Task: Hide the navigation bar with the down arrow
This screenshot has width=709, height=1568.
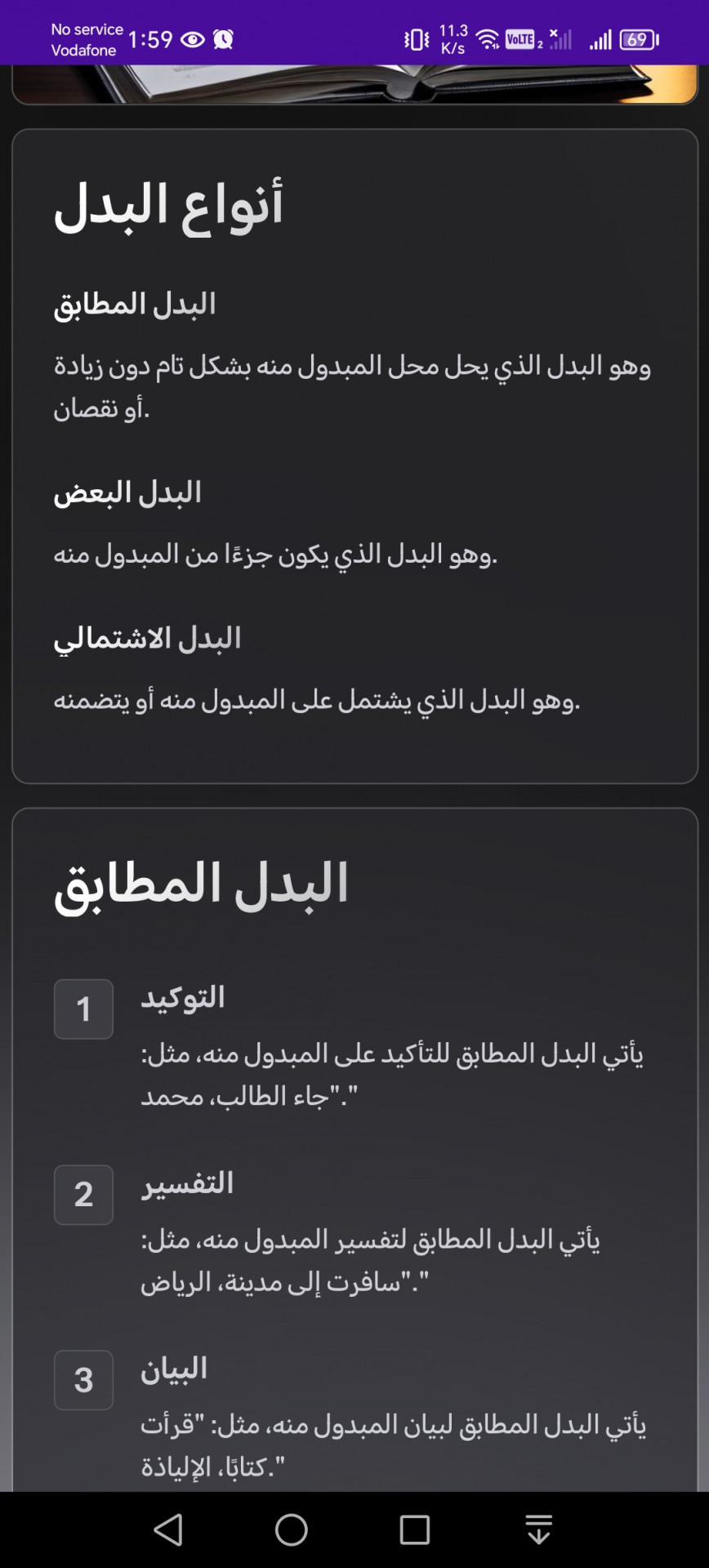Action: pyautogui.click(x=538, y=1530)
